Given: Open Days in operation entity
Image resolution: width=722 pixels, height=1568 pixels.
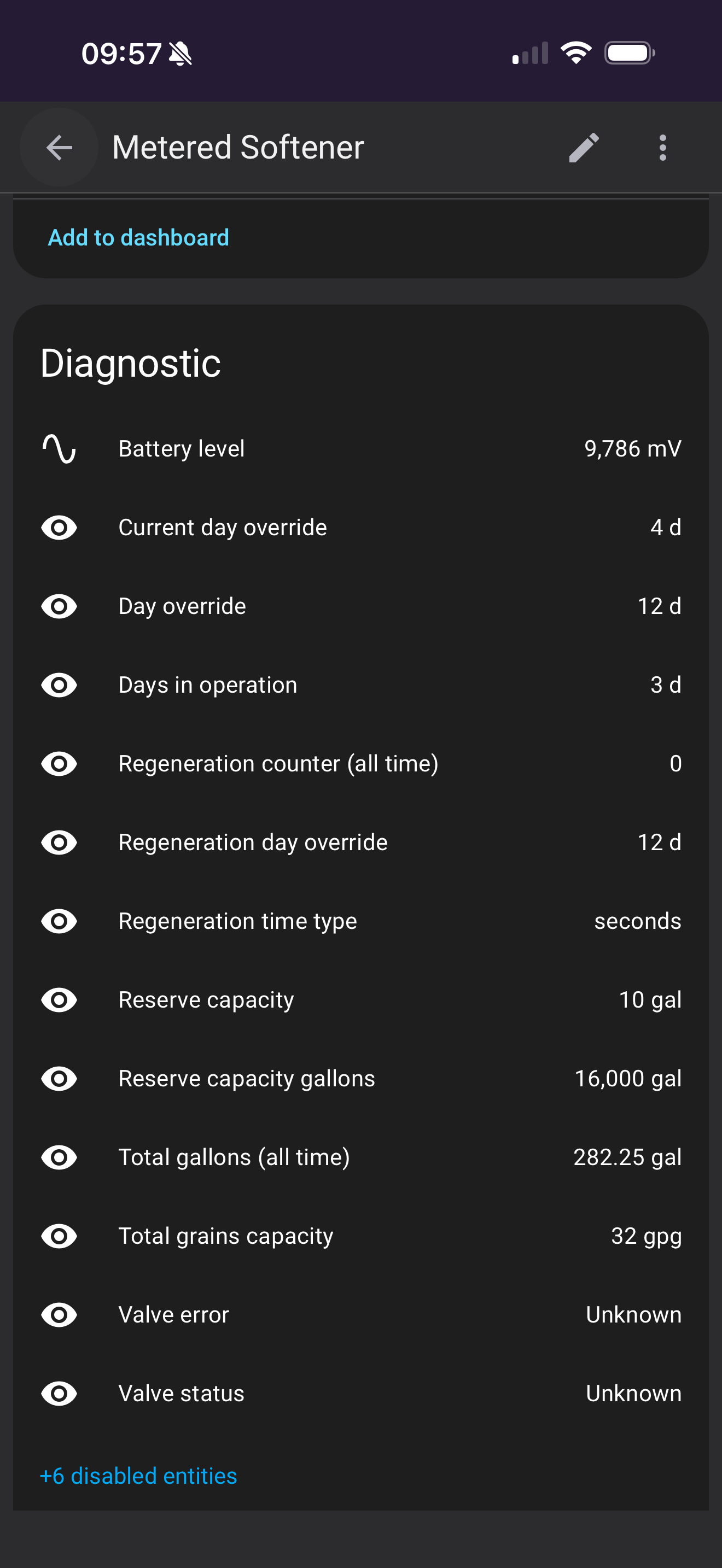Looking at the screenshot, I should point(360,685).
